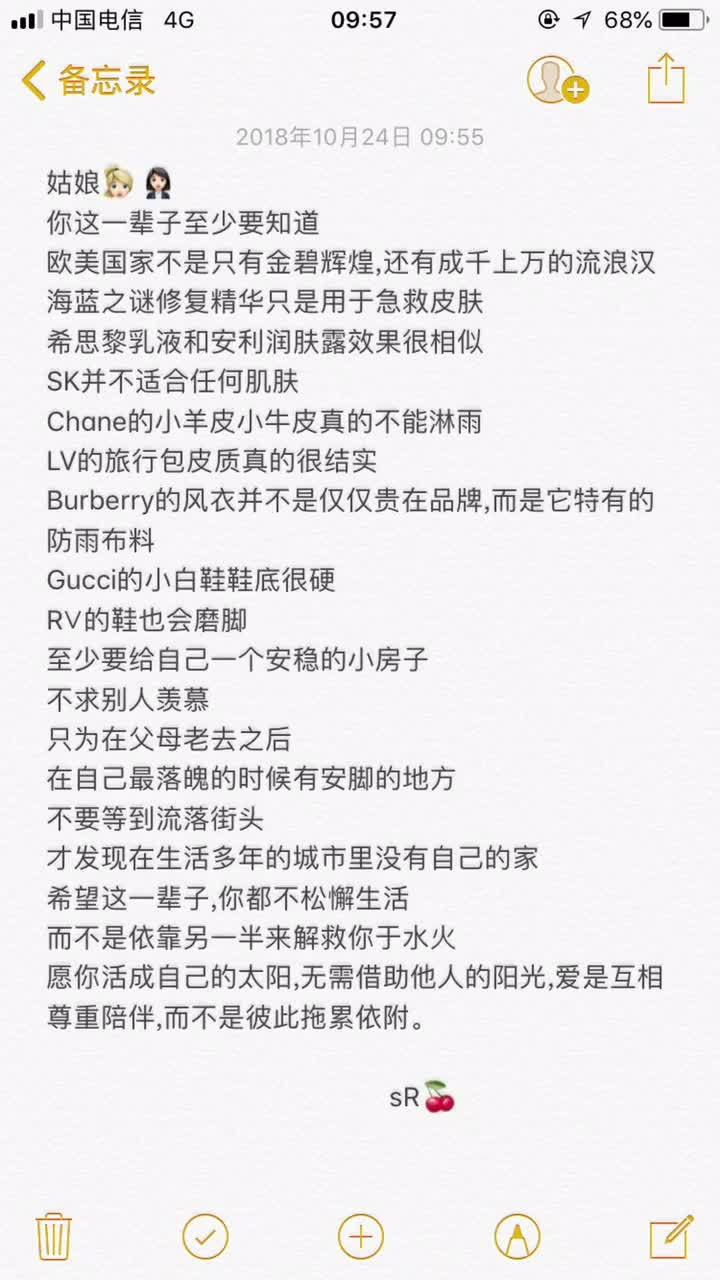Screen dimensions: 720x1280
Task: Delete this note with the trash icon
Action: pyautogui.click(x=52, y=1237)
